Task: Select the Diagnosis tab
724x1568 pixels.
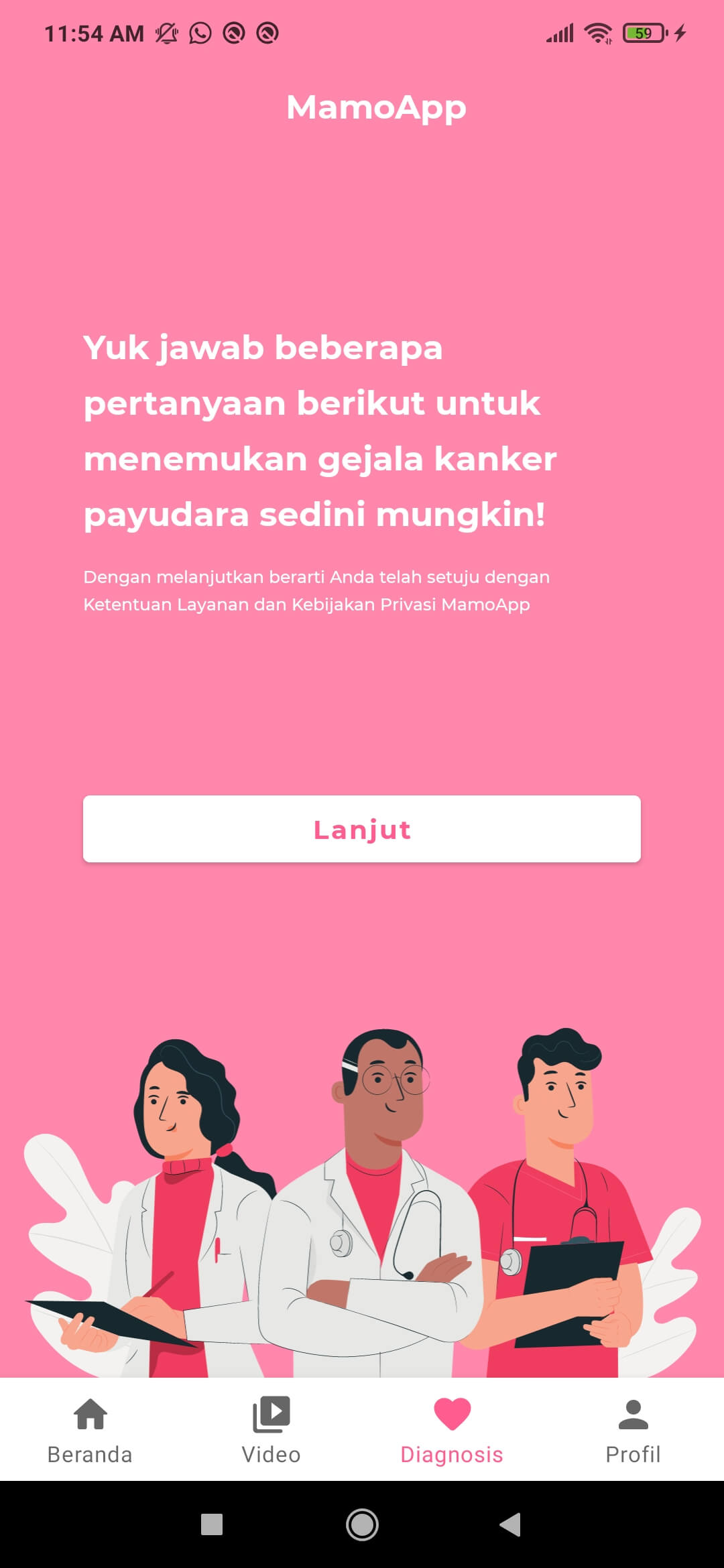Action: point(452,1431)
